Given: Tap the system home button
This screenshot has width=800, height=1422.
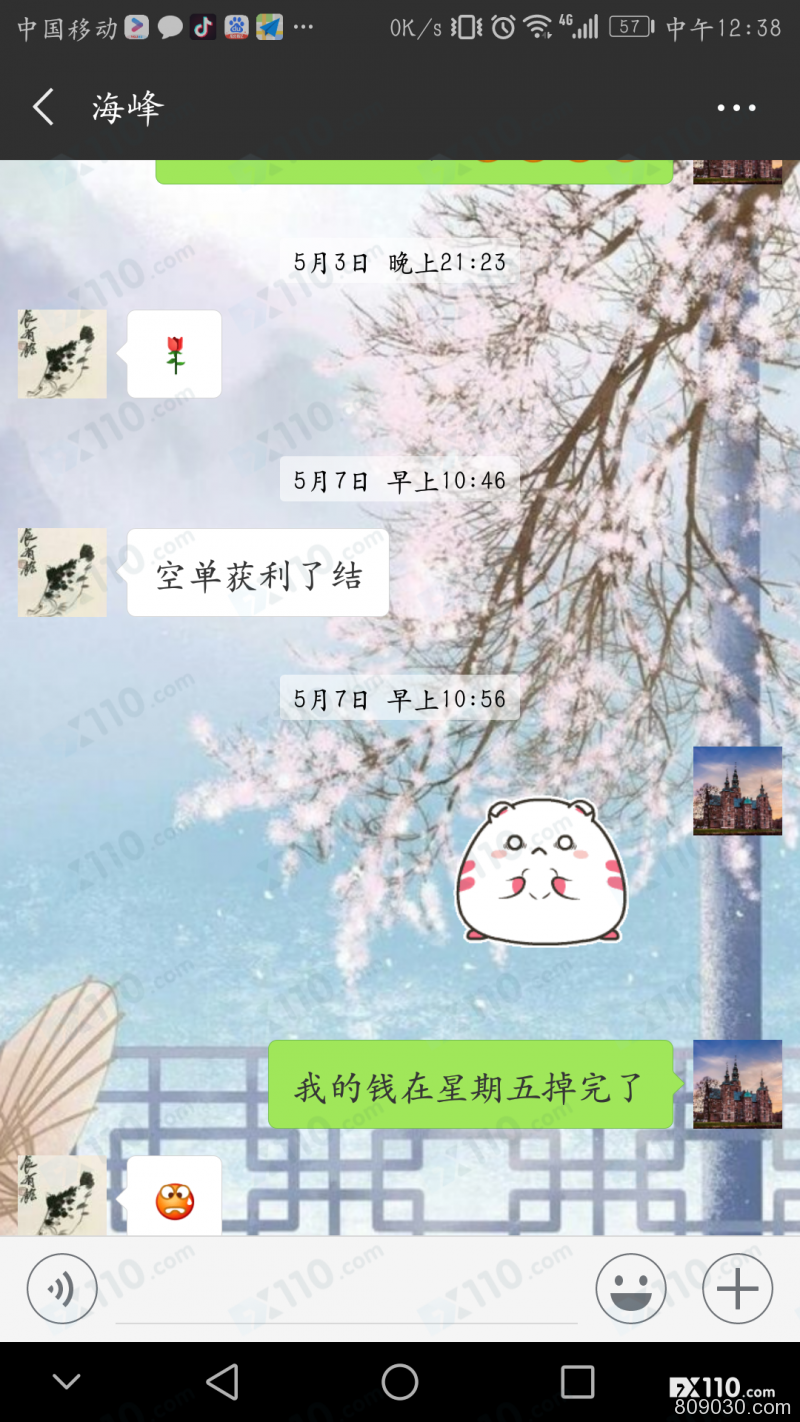Looking at the screenshot, I should [x=400, y=1382].
